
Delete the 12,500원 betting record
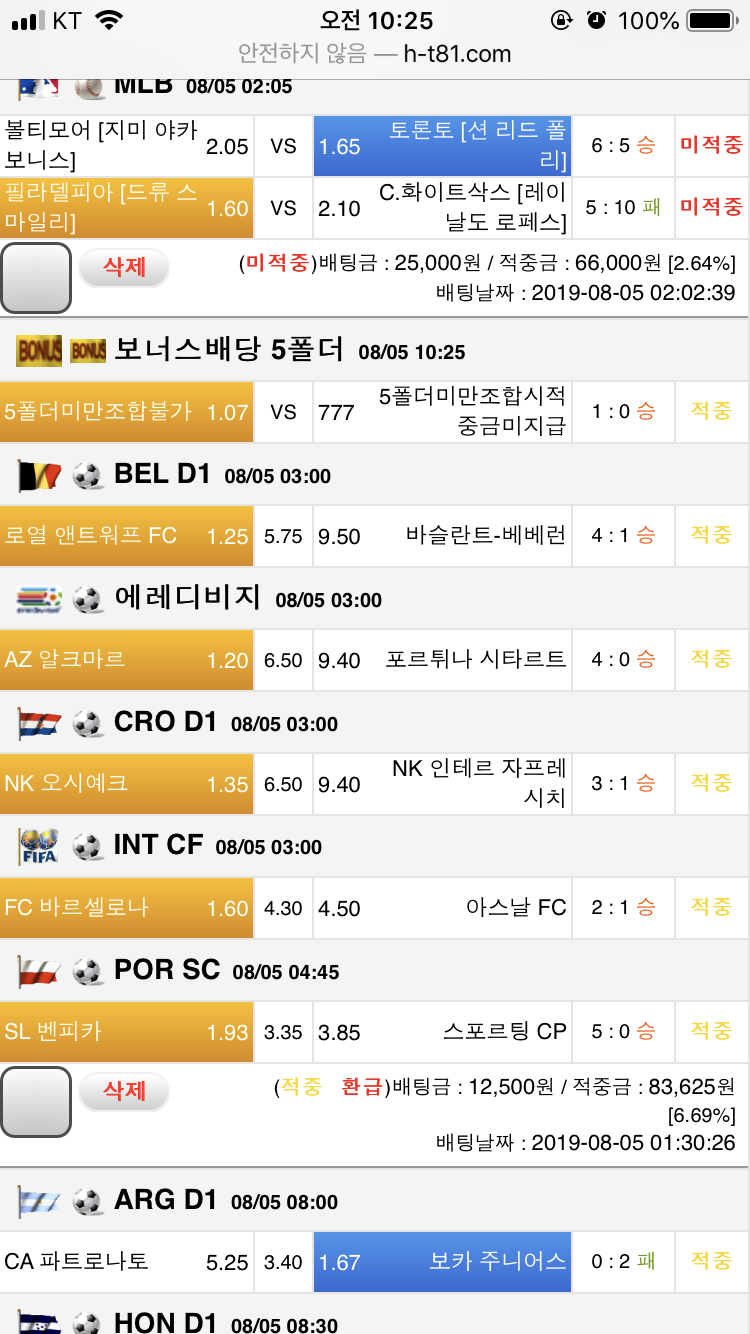point(124,1091)
